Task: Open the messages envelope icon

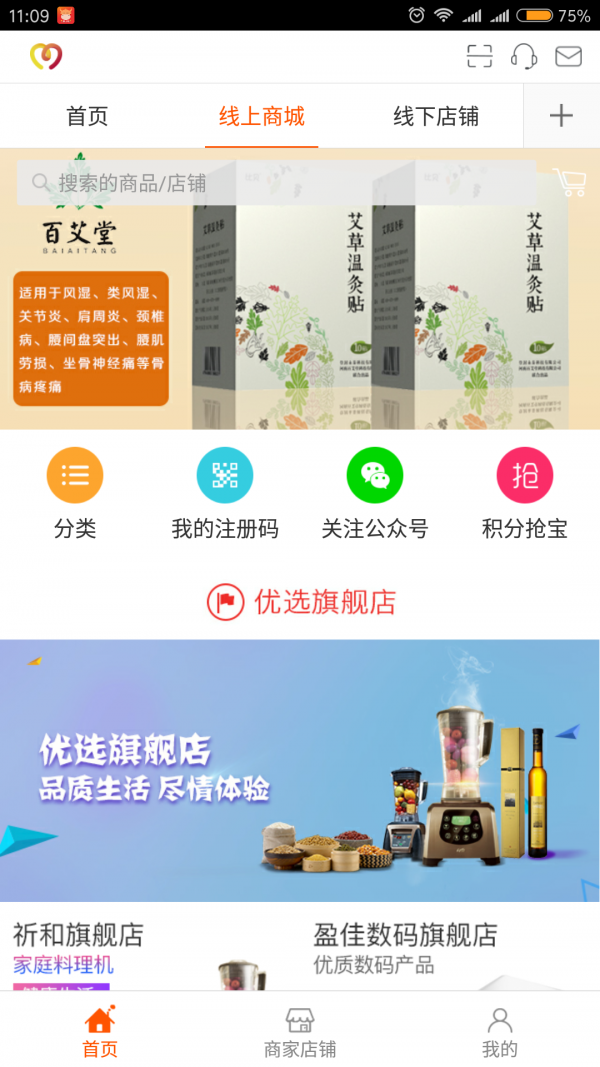Action: (x=568, y=56)
